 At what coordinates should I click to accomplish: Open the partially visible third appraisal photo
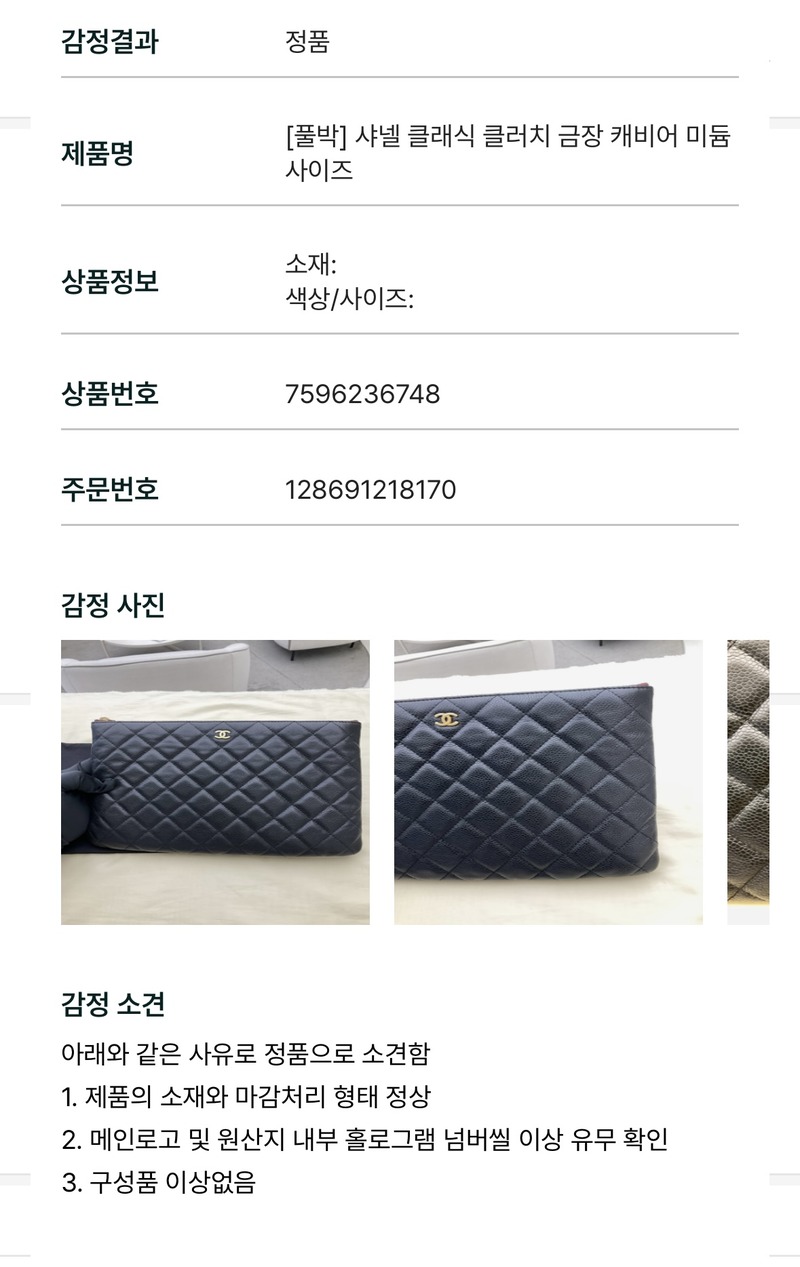(748, 782)
